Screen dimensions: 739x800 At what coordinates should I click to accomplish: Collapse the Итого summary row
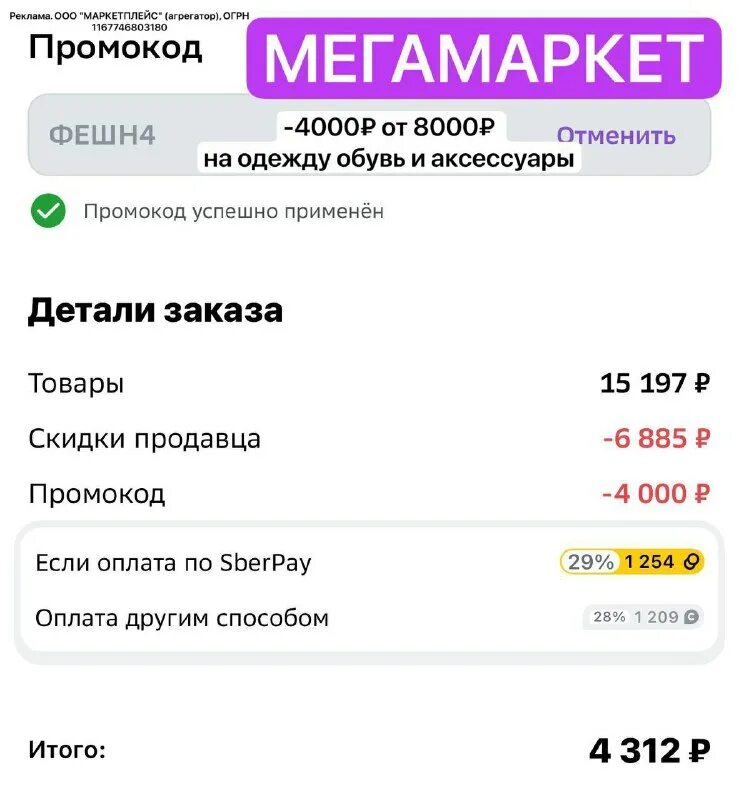click(369, 745)
